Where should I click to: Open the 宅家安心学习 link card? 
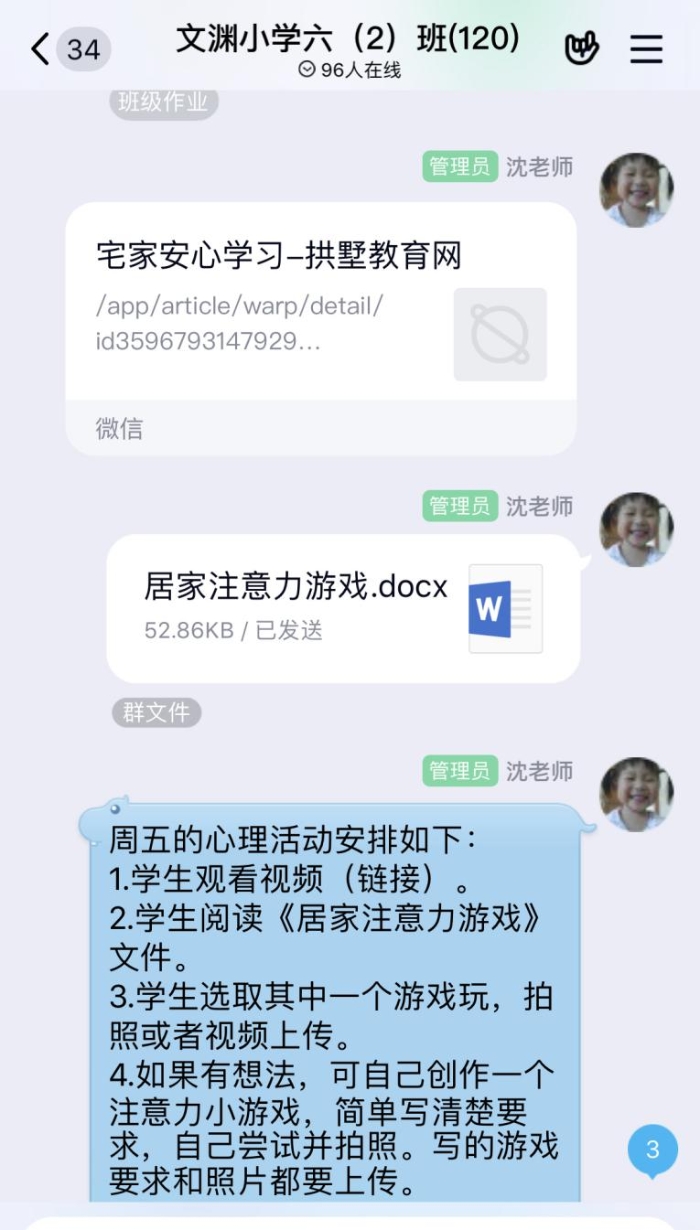[321, 329]
